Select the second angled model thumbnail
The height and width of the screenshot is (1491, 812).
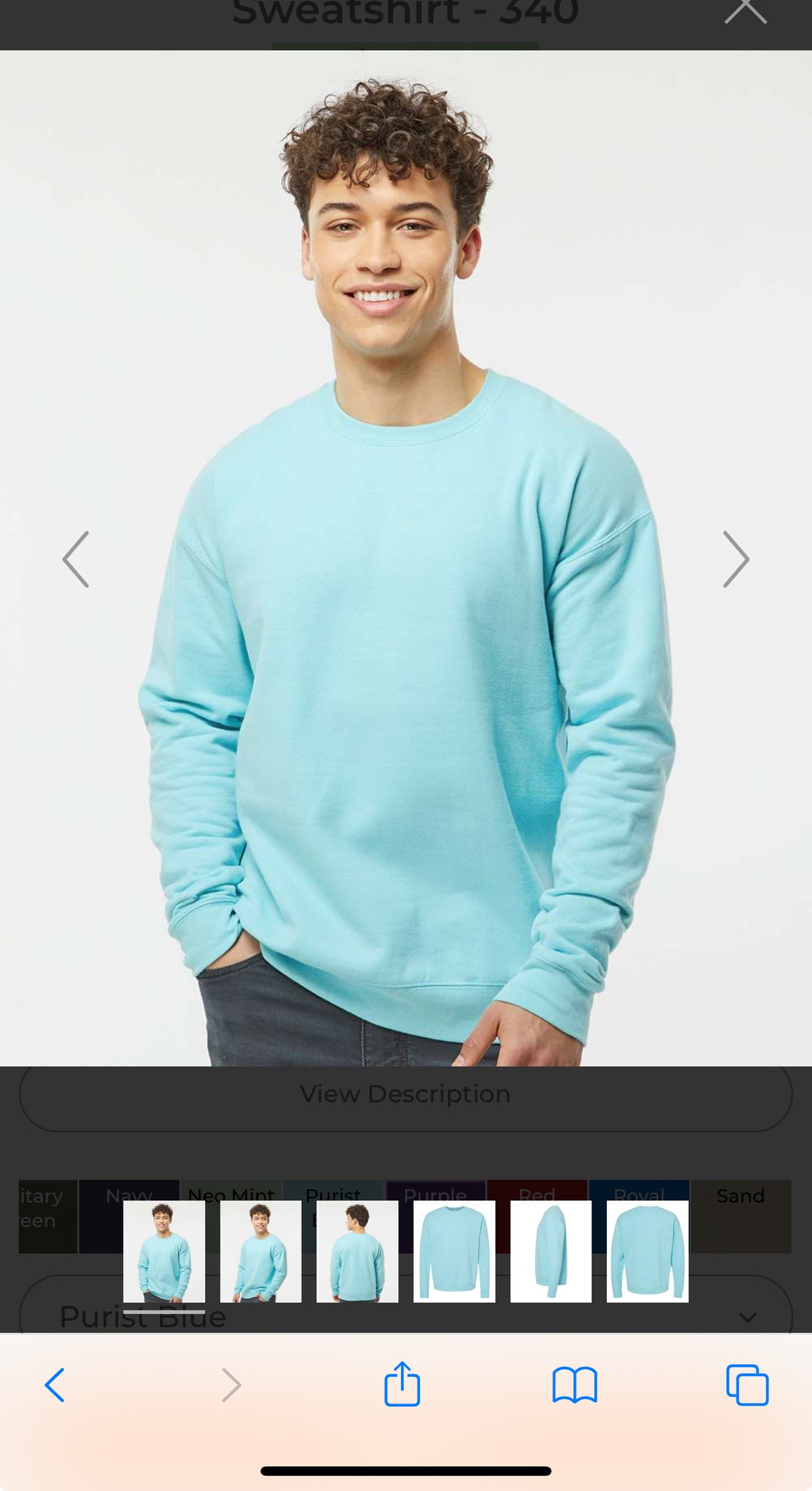pos(260,1251)
